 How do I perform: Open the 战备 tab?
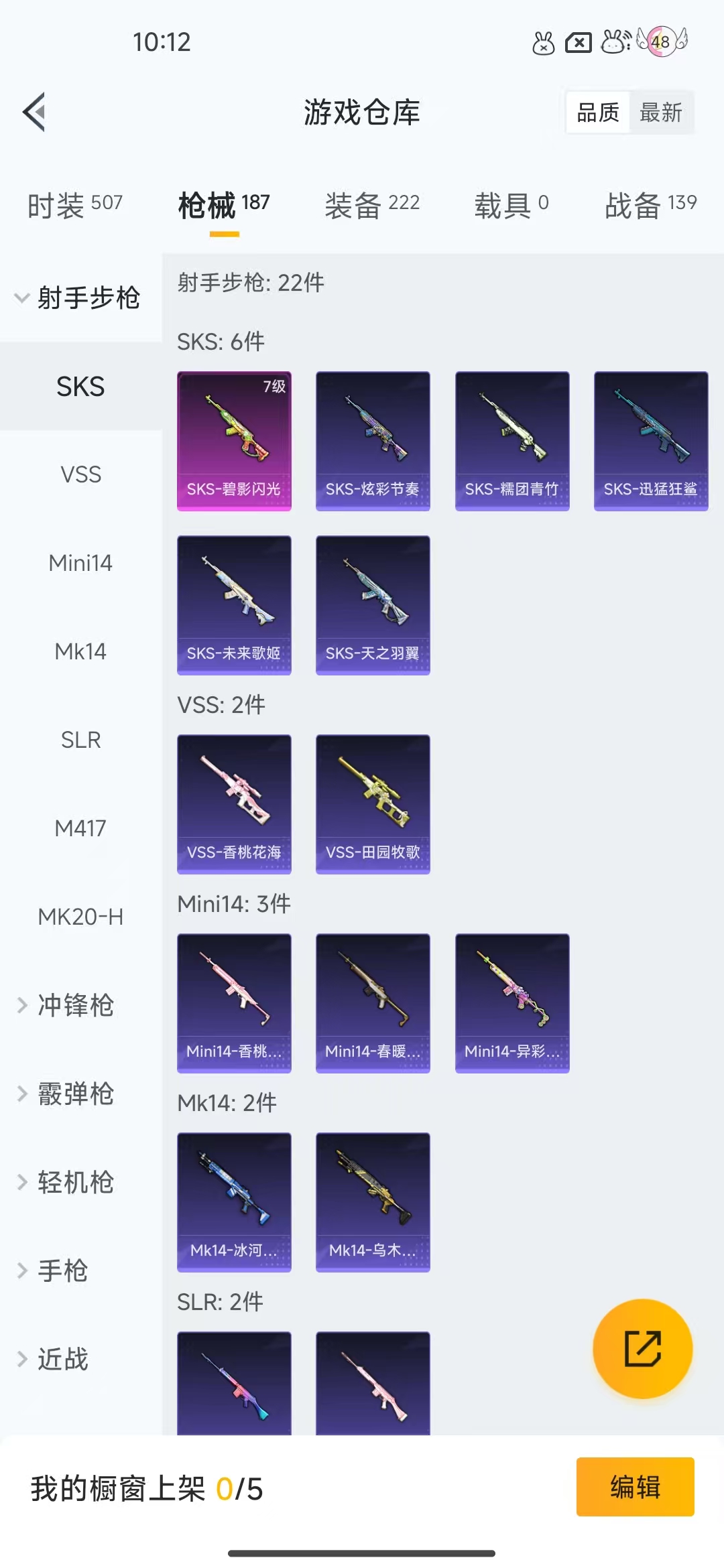tap(651, 205)
